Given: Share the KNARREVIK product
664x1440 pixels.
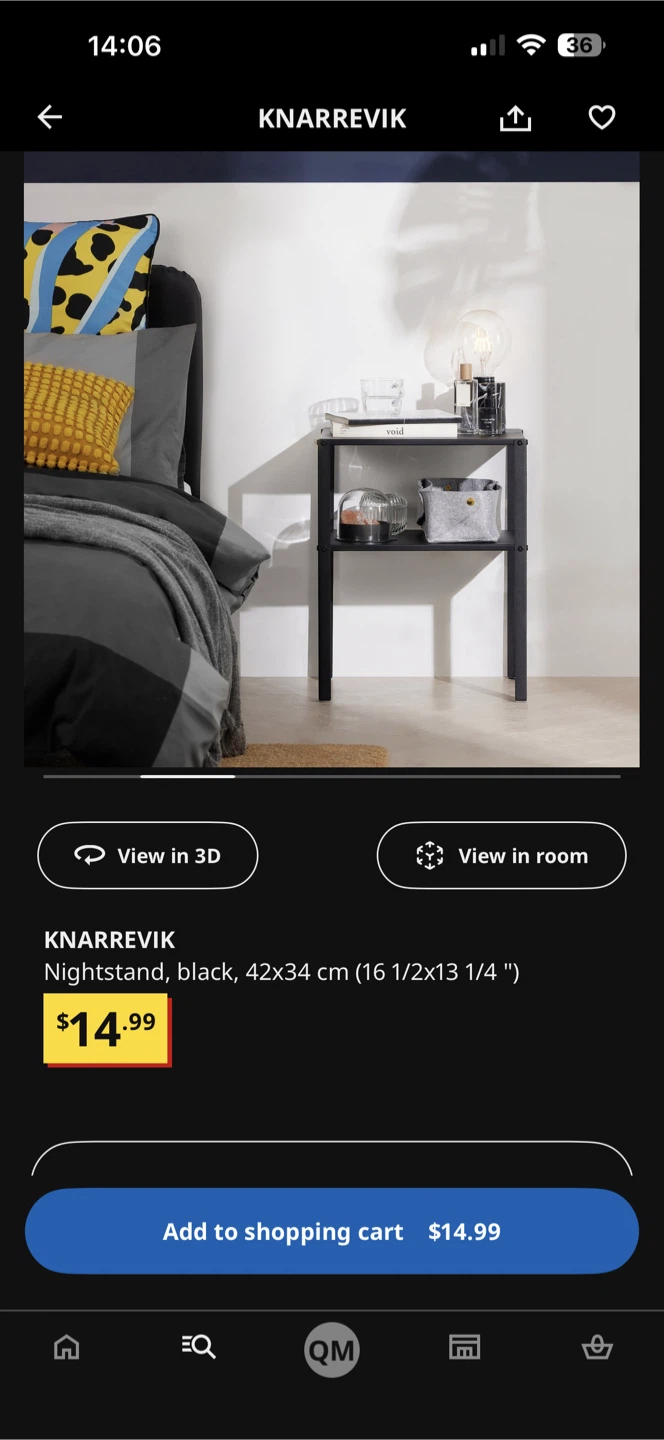Looking at the screenshot, I should click(x=515, y=118).
